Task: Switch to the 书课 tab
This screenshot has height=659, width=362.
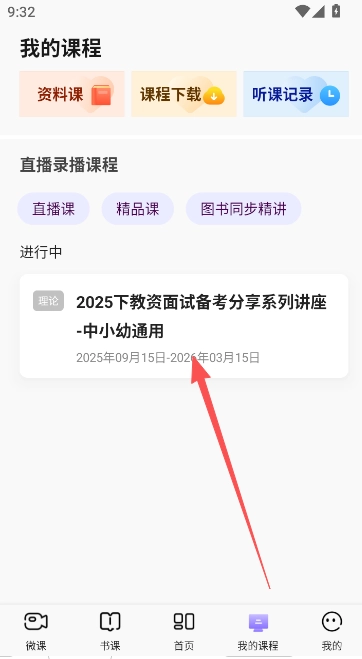Action: pos(110,630)
